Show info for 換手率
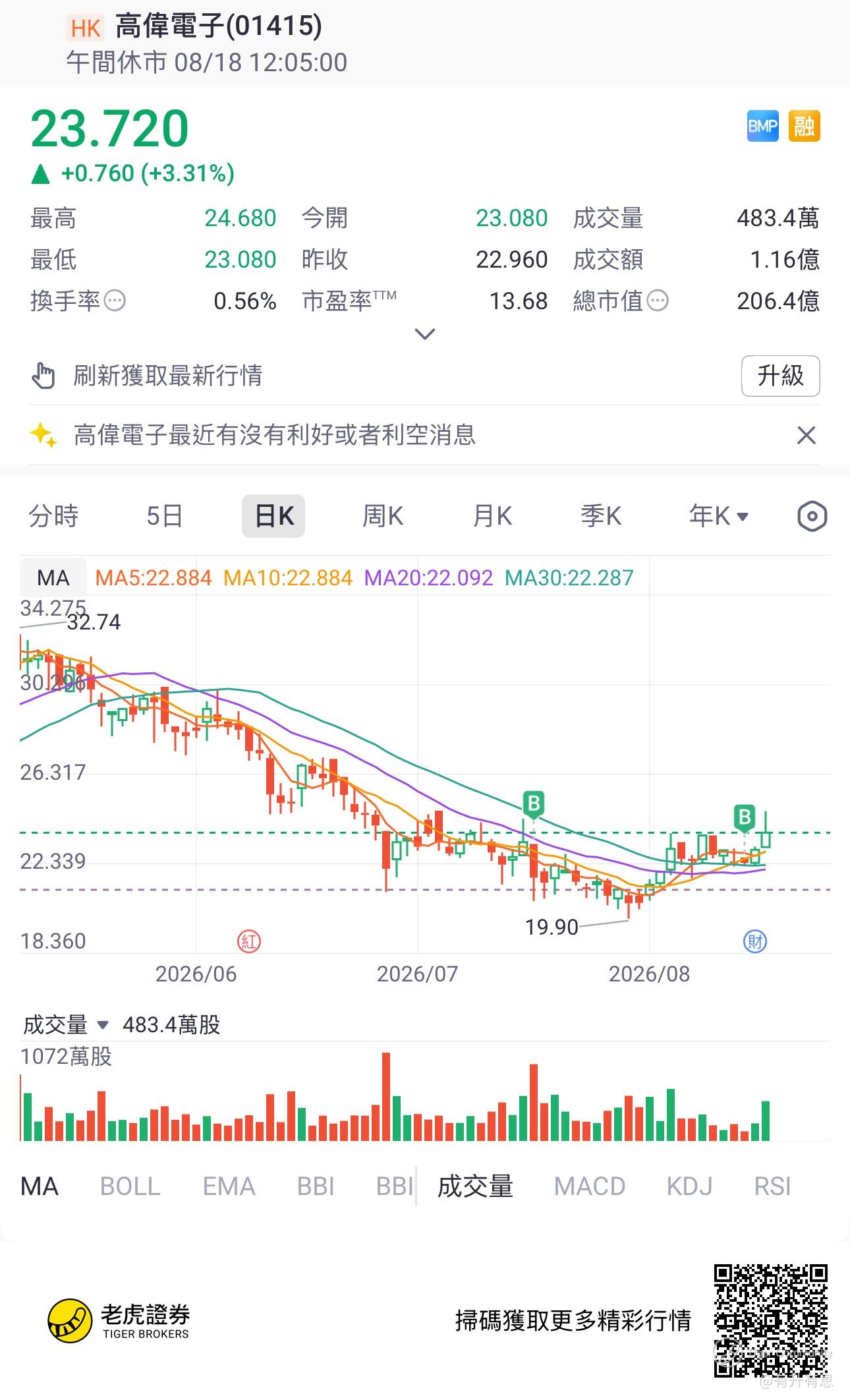 click(115, 301)
